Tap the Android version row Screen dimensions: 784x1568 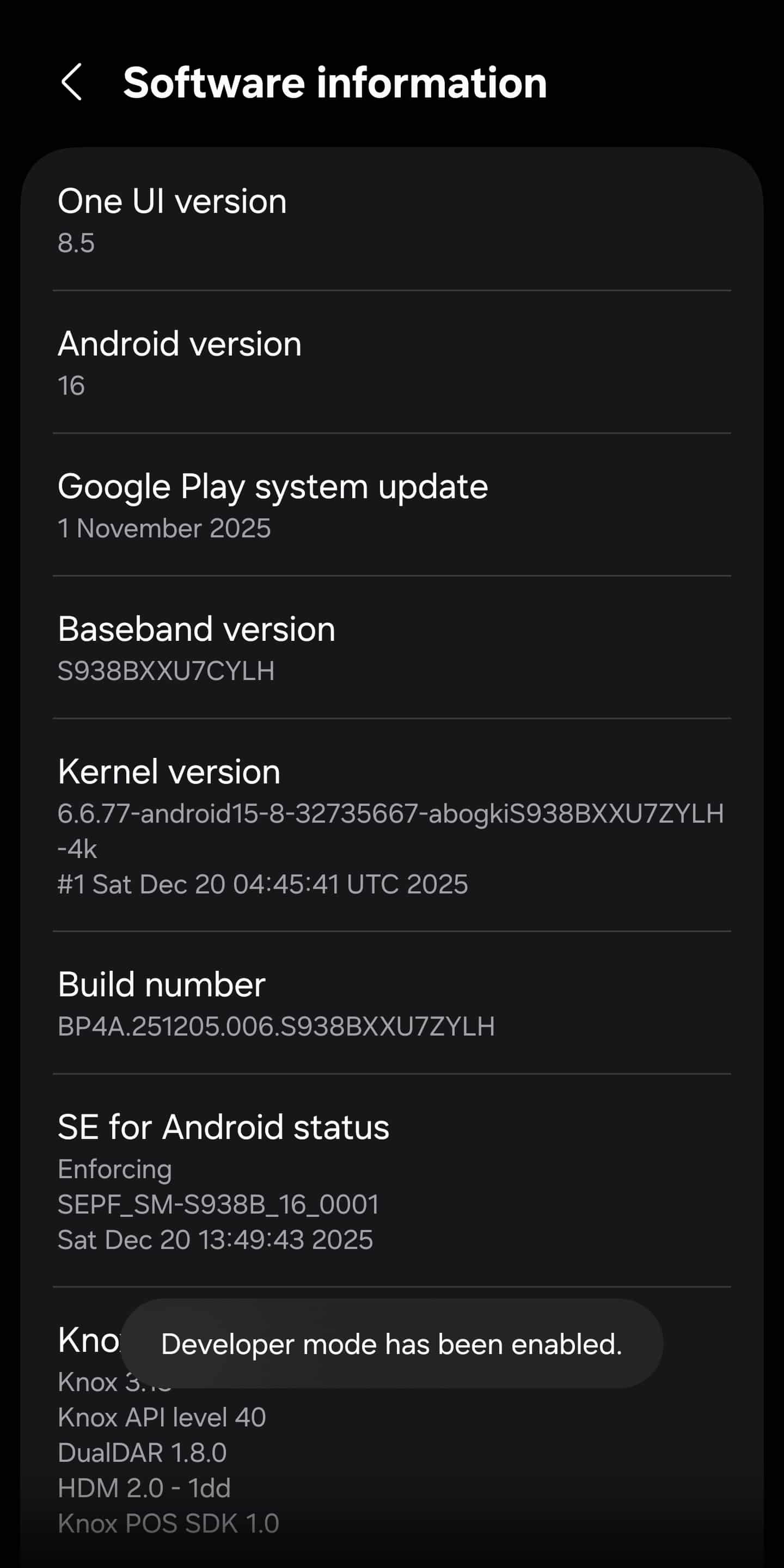392,363
